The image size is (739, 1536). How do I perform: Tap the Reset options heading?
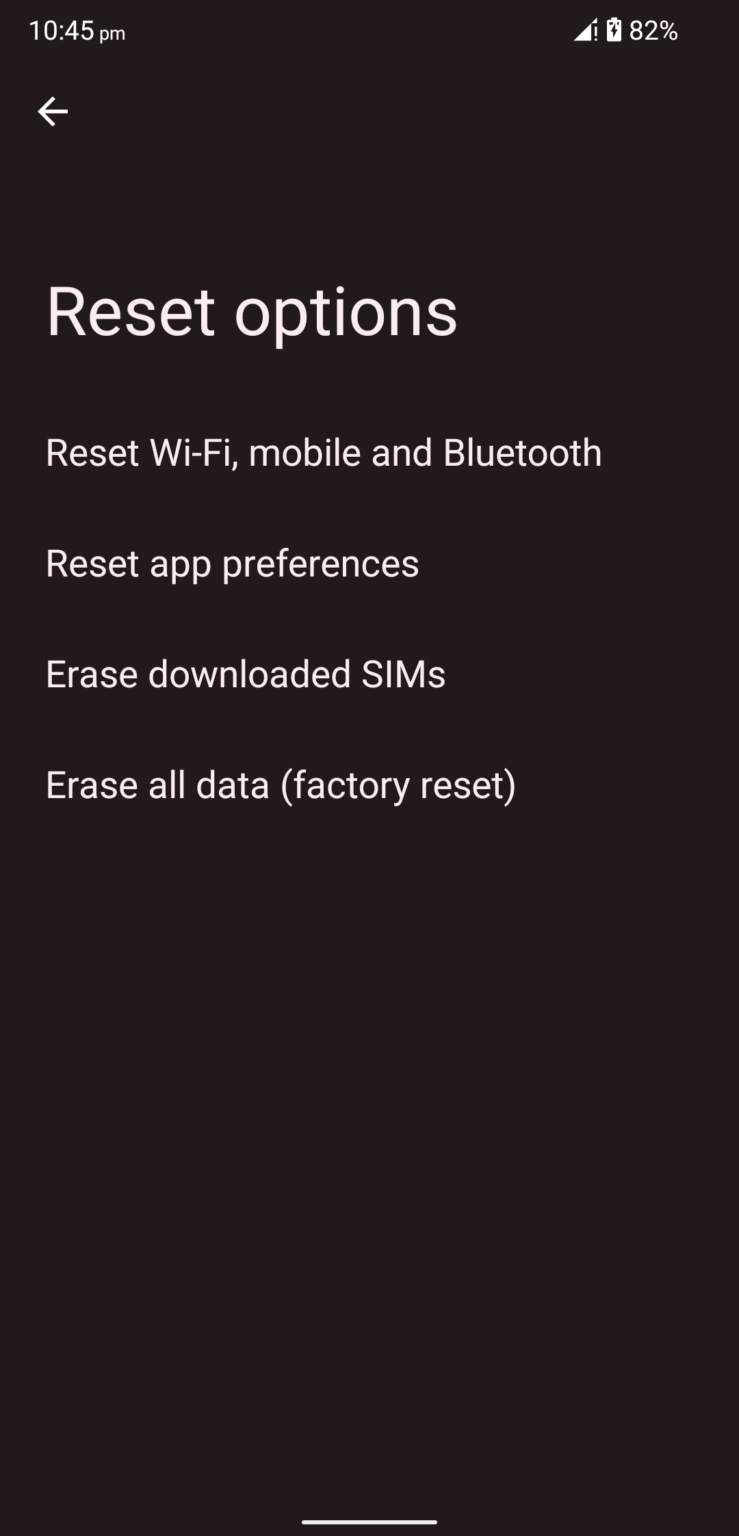click(251, 311)
